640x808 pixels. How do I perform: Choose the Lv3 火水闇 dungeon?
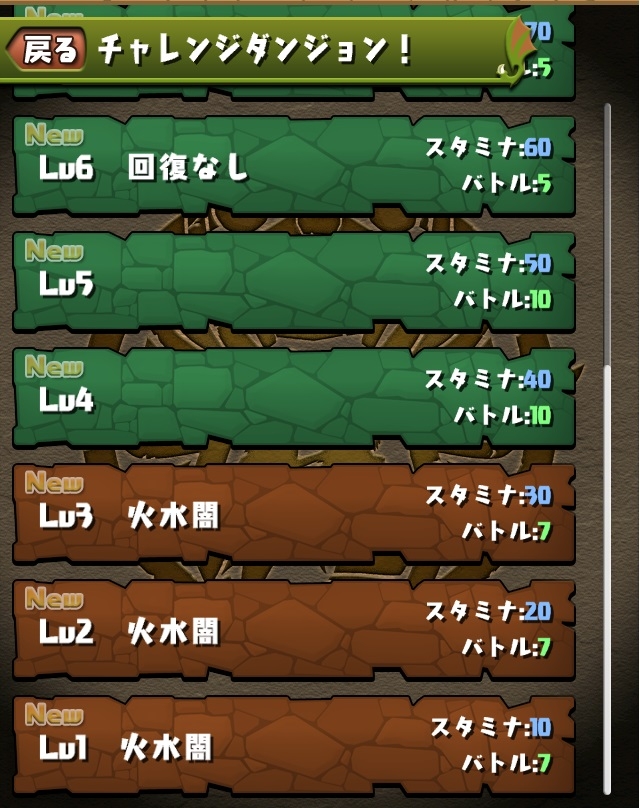pyautogui.click(x=293, y=514)
